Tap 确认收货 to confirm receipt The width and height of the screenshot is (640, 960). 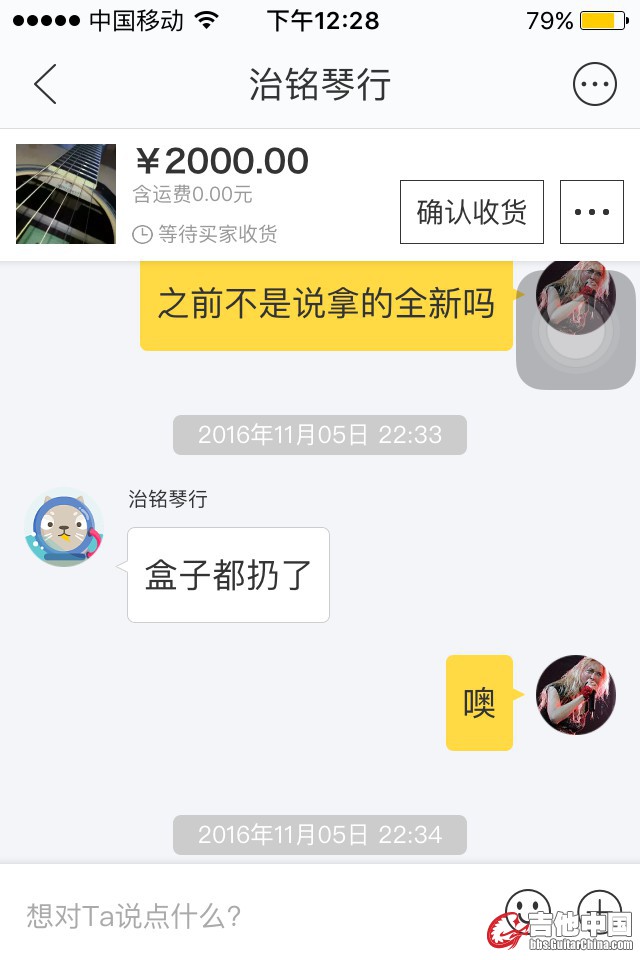471,212
